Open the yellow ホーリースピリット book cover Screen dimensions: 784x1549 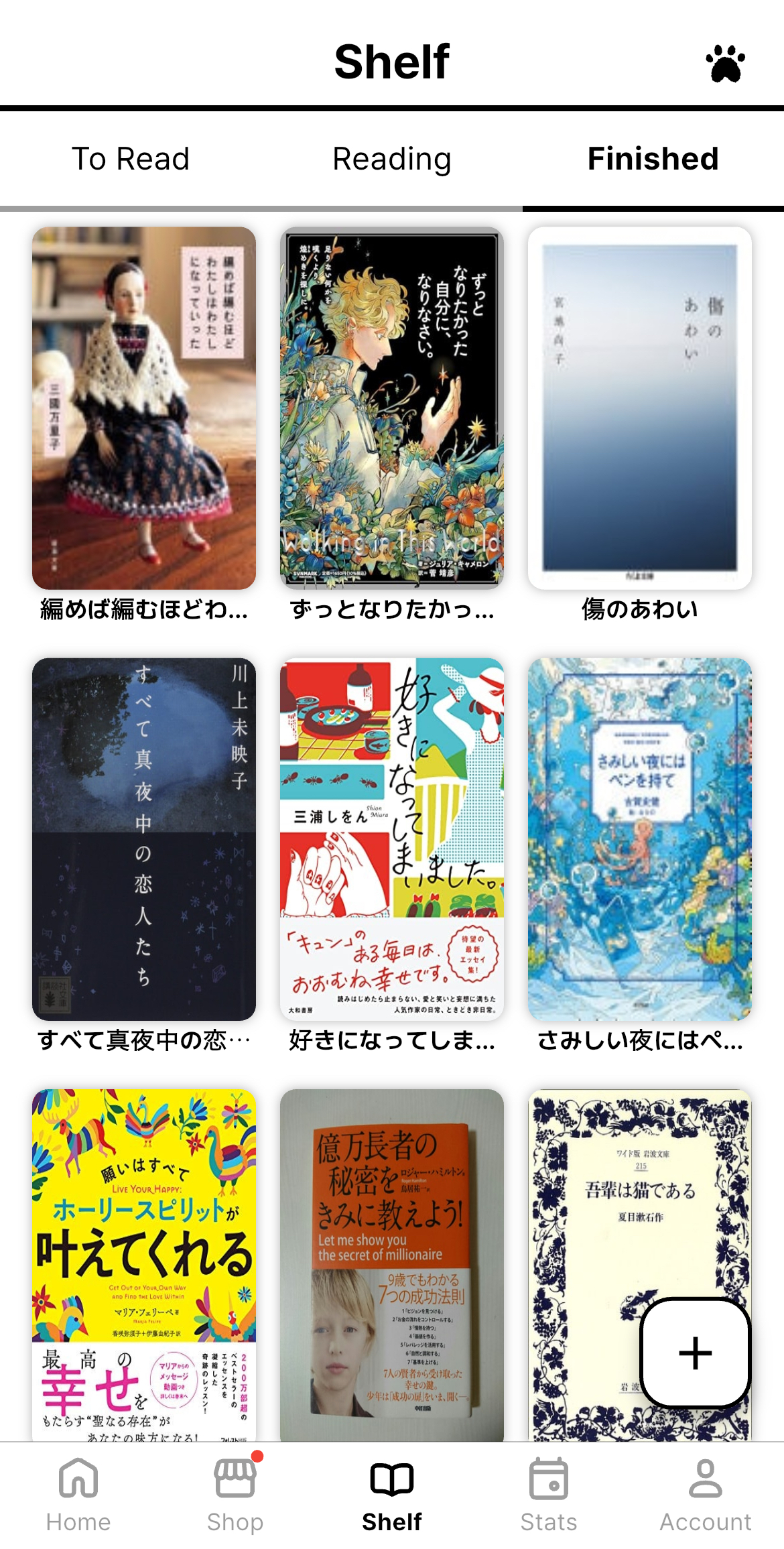coord(144,1263)
